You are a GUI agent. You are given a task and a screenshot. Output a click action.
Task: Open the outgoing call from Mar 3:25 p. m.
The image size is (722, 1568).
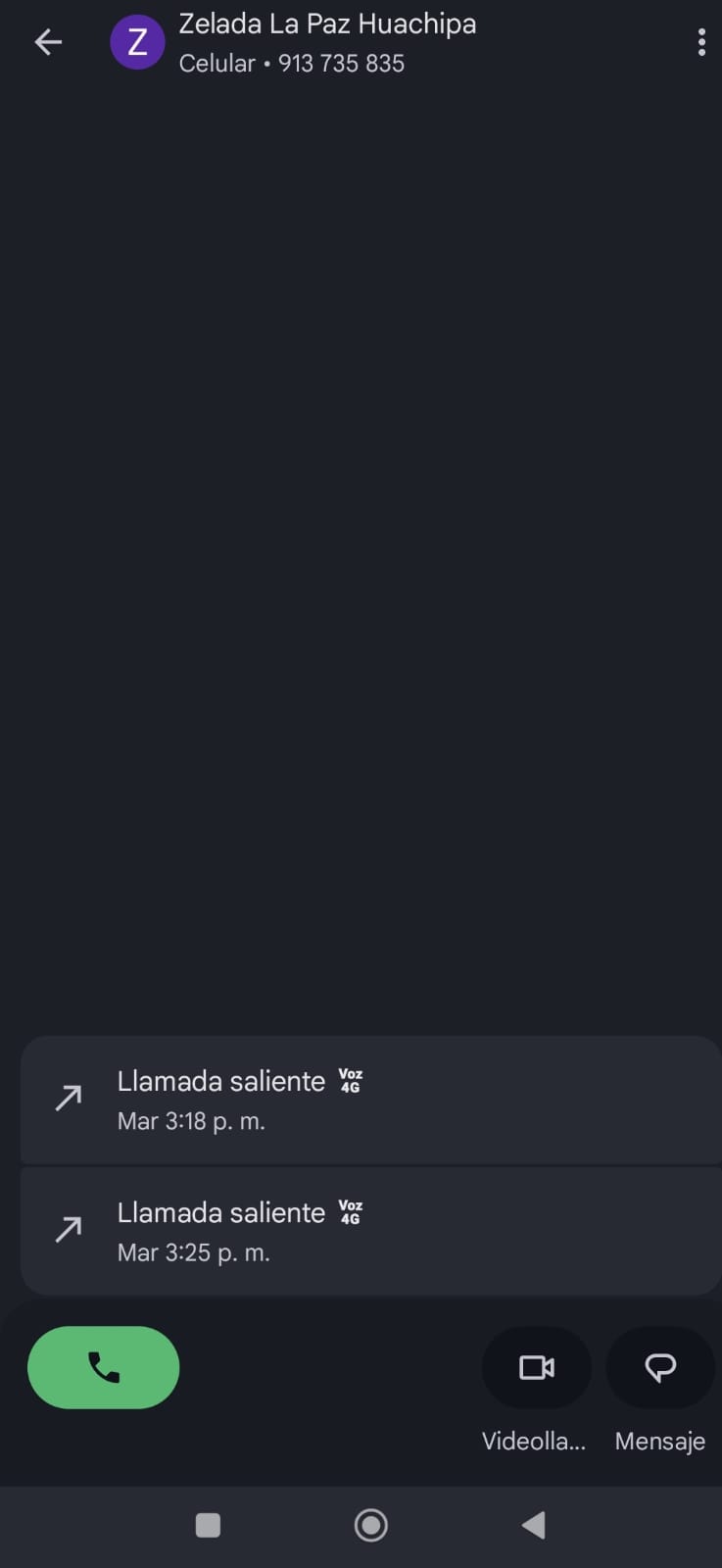coord(370,1231)
